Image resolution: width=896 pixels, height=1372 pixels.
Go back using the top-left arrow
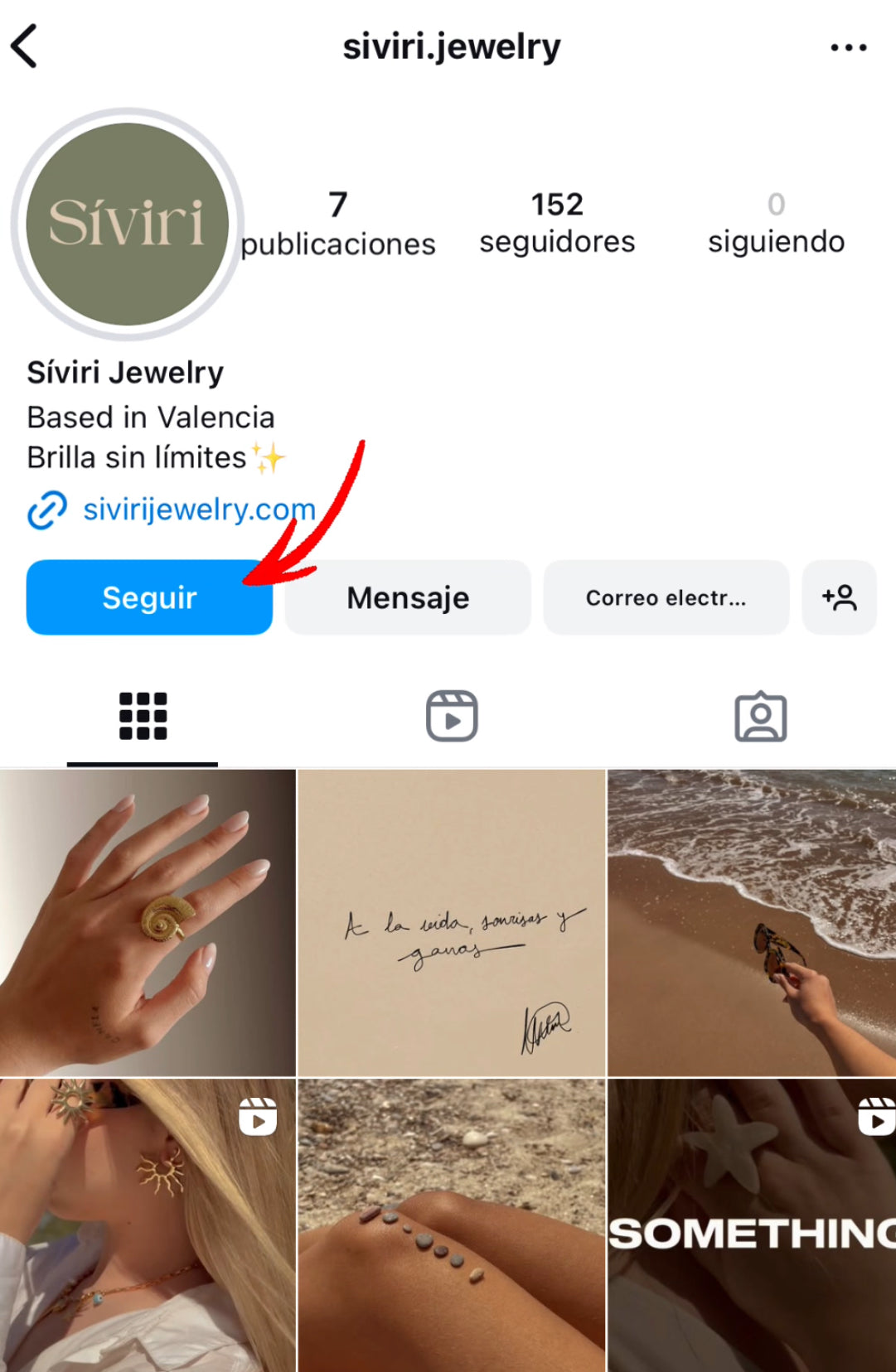pyautogui.click(x=25, y=46)
